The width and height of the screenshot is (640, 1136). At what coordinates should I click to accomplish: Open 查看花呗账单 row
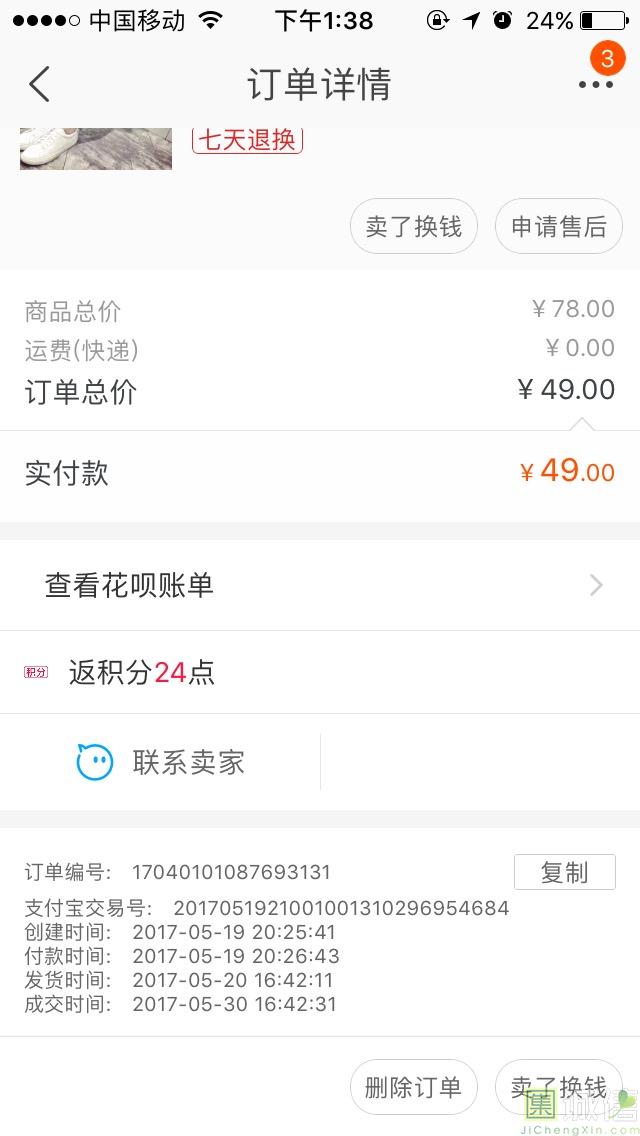(320, 585)
